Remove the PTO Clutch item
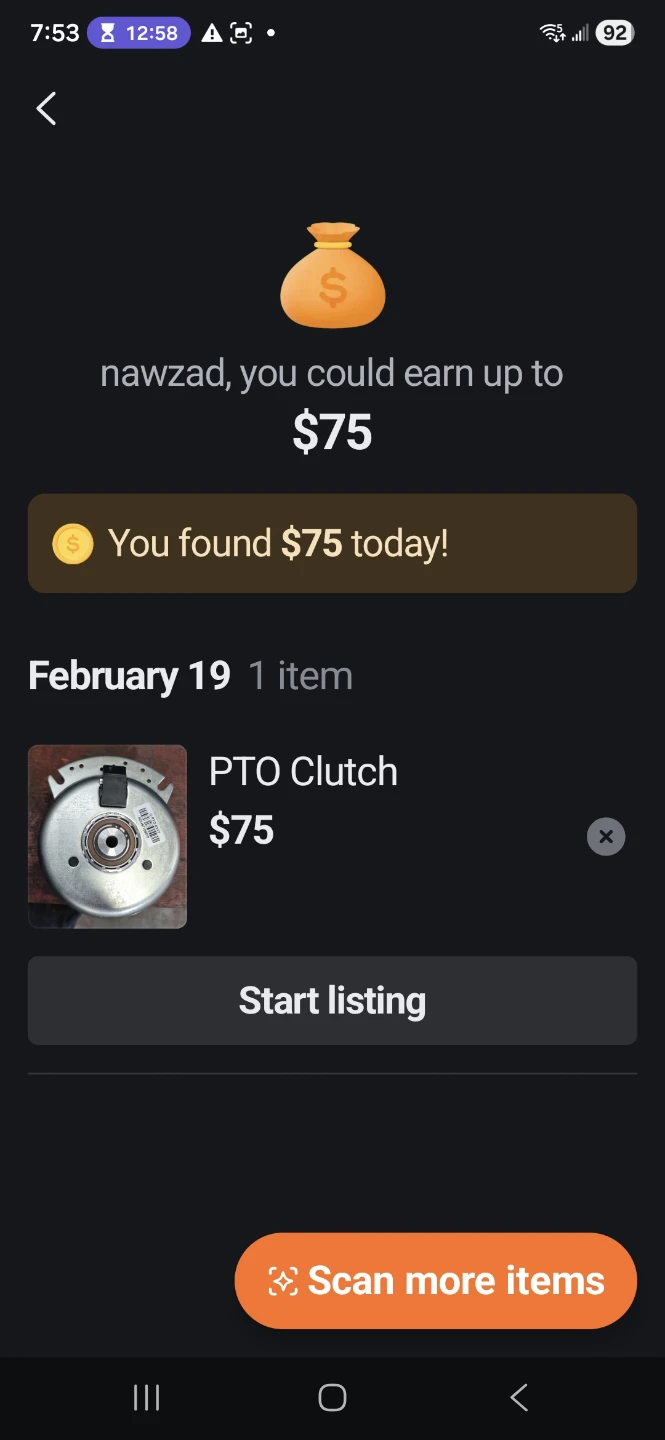The width and height of the screenshot is (665, 1440). 606,837
